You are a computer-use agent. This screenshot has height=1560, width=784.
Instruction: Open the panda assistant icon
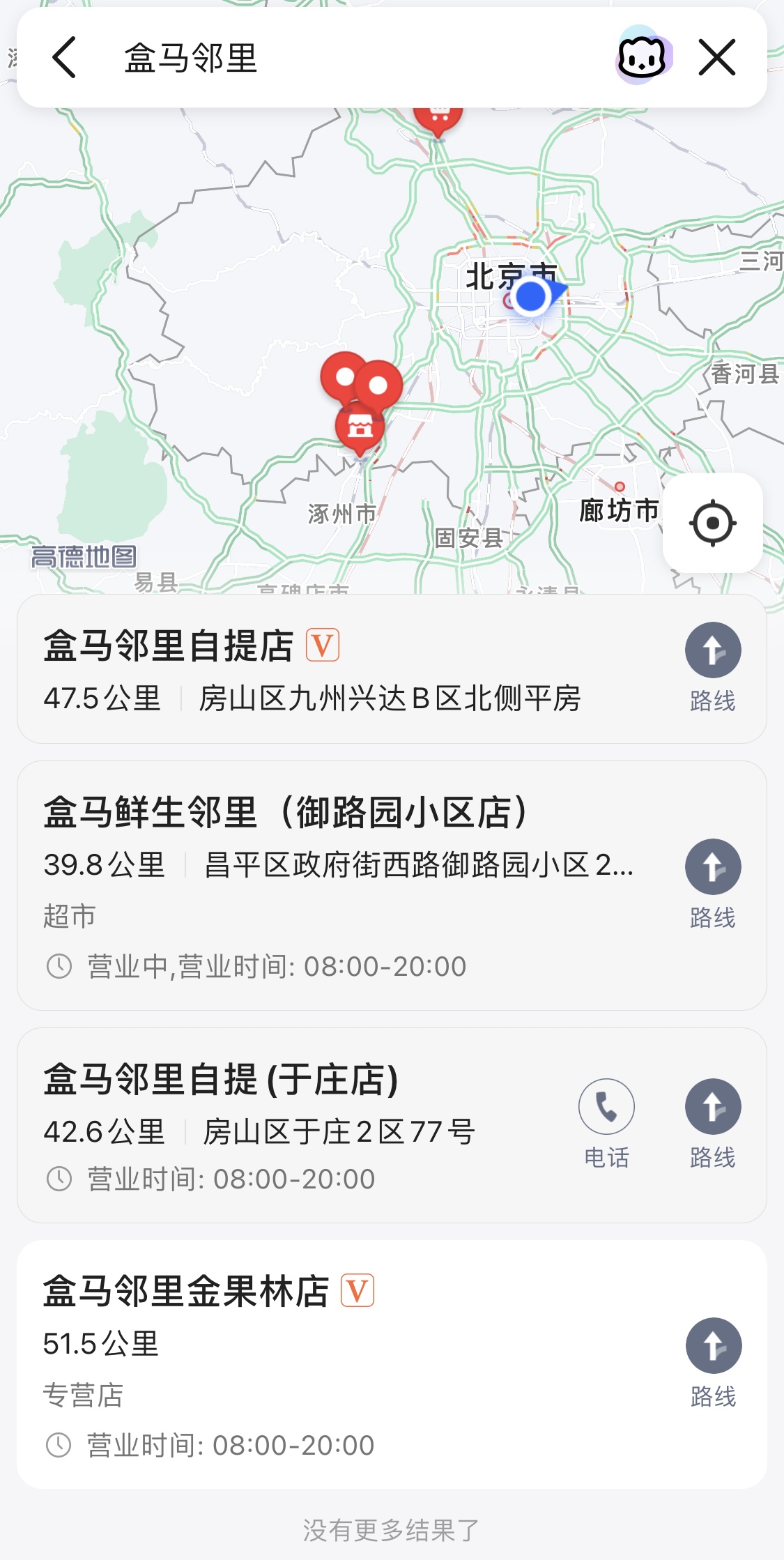pyautogui.click(x=642, y=57)
